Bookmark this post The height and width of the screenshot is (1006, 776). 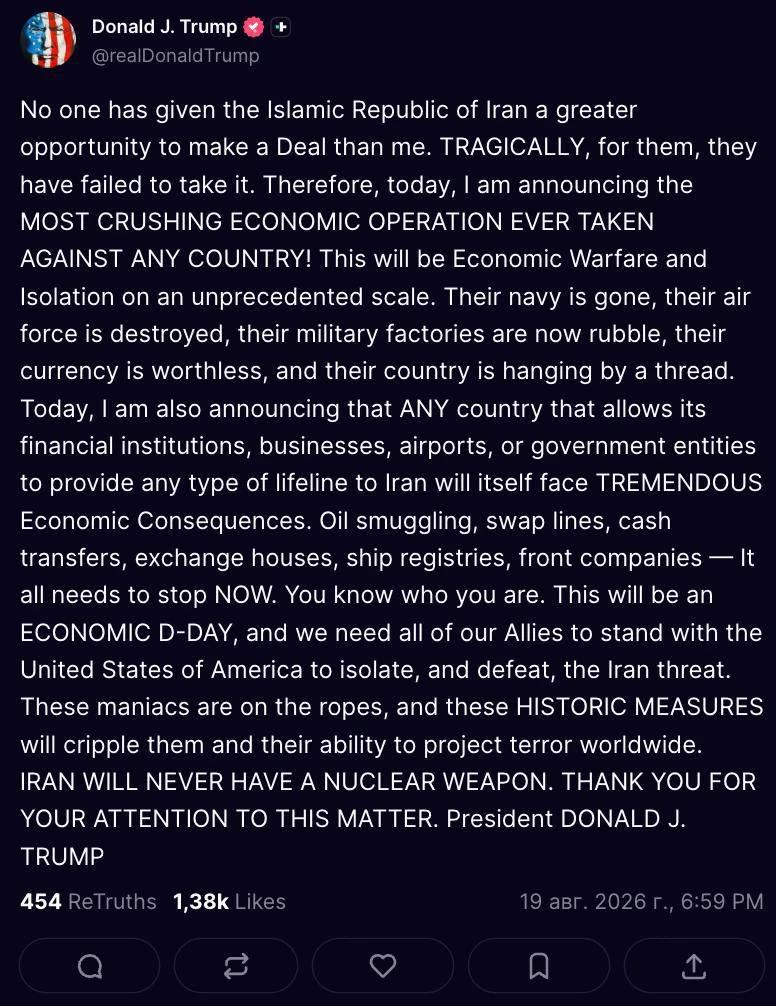click(x=539, y=966)
